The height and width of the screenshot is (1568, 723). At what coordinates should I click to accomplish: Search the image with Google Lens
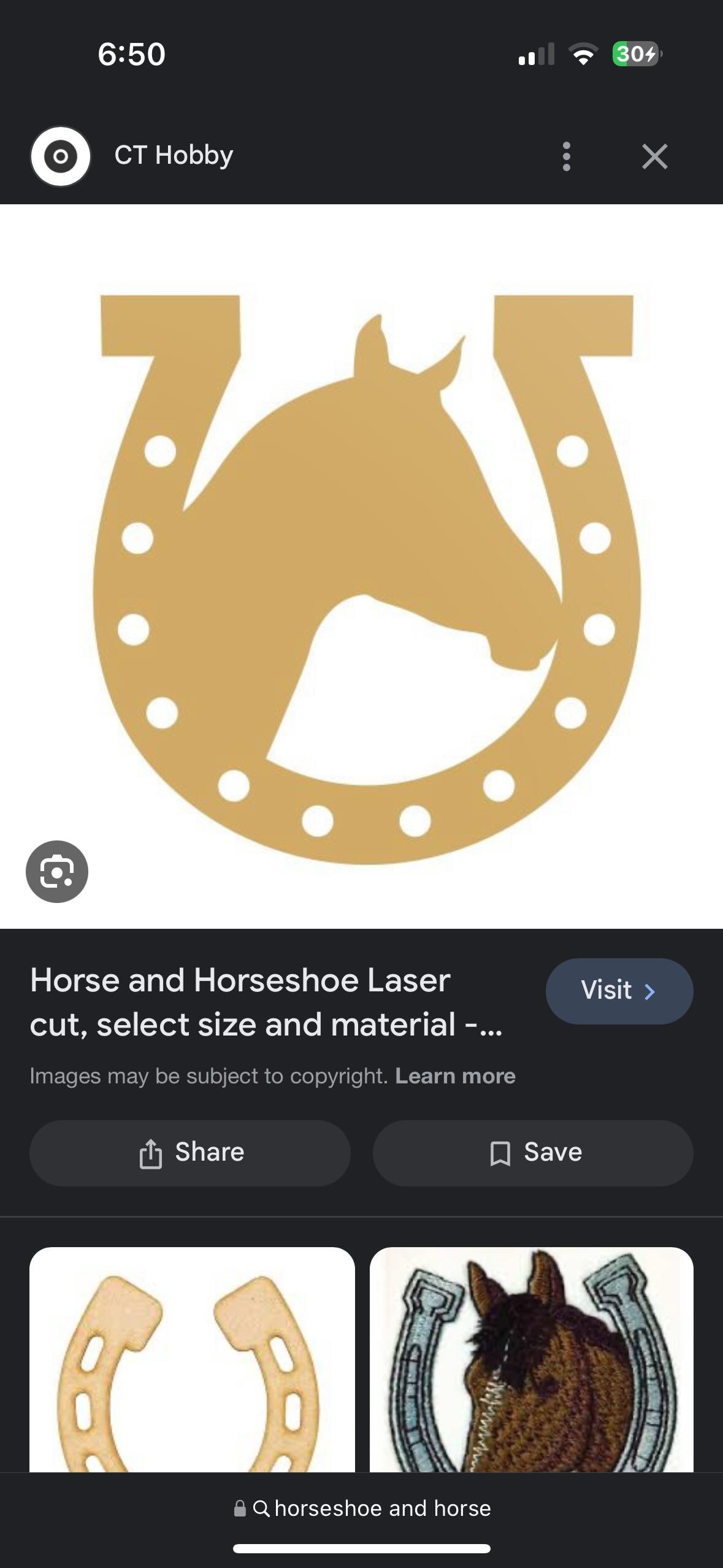tap(57, 871)
